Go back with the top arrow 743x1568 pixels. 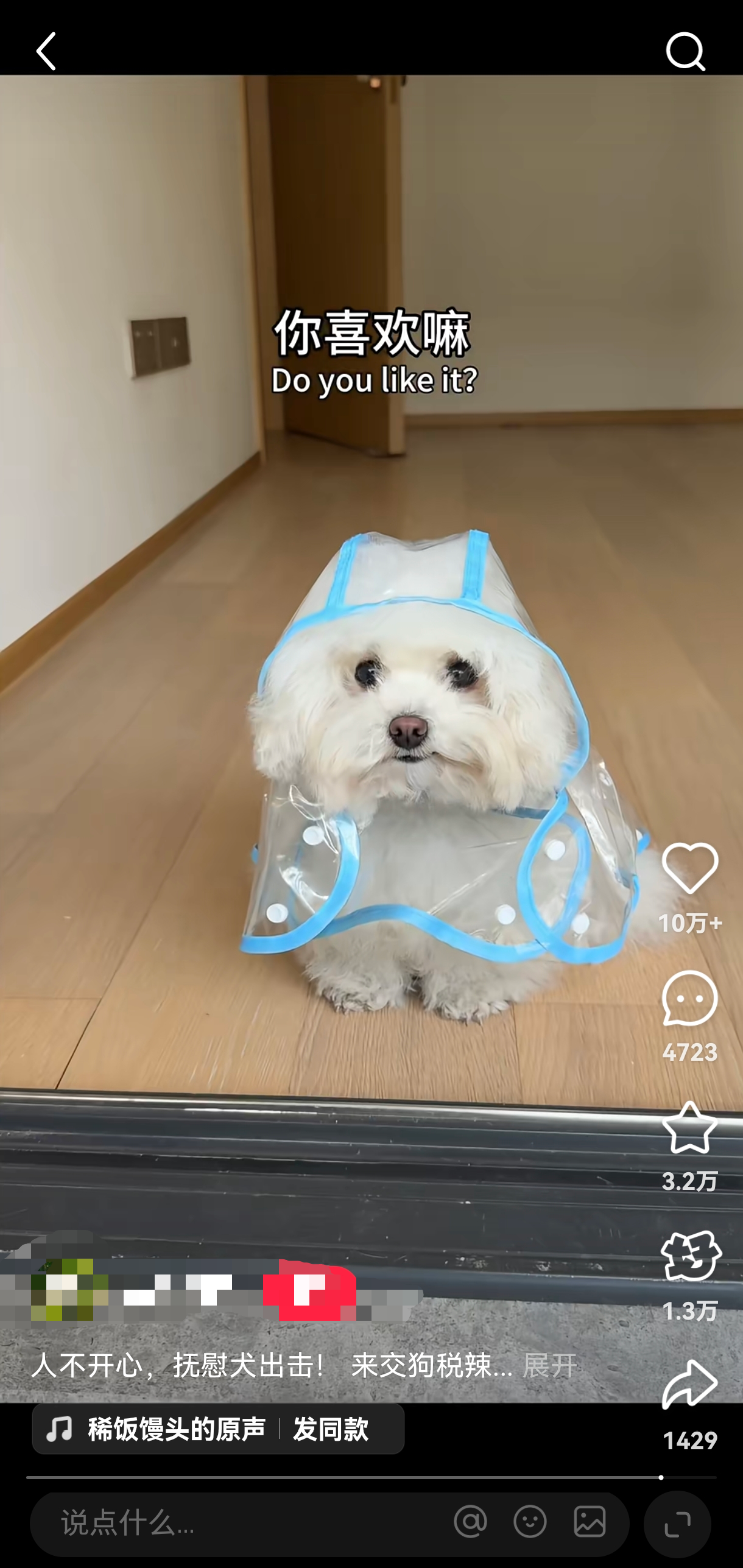[x=47, y=51]
